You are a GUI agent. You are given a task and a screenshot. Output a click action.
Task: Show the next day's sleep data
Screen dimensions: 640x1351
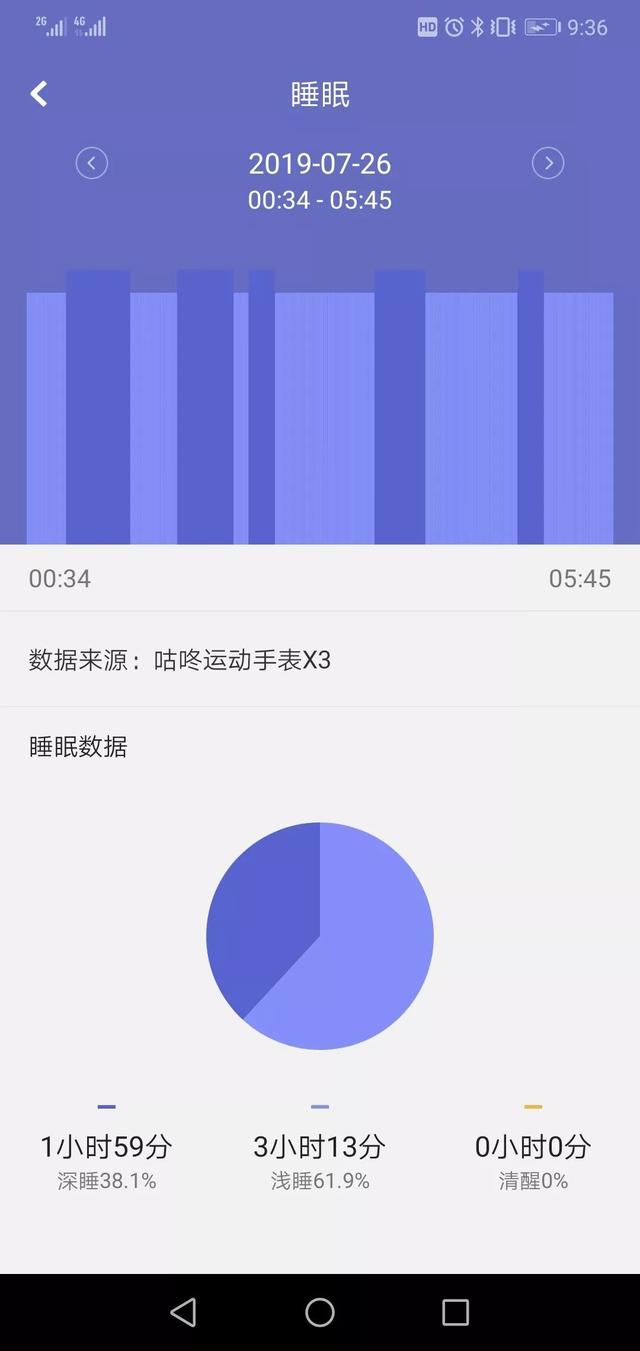[x=547, y=163]
